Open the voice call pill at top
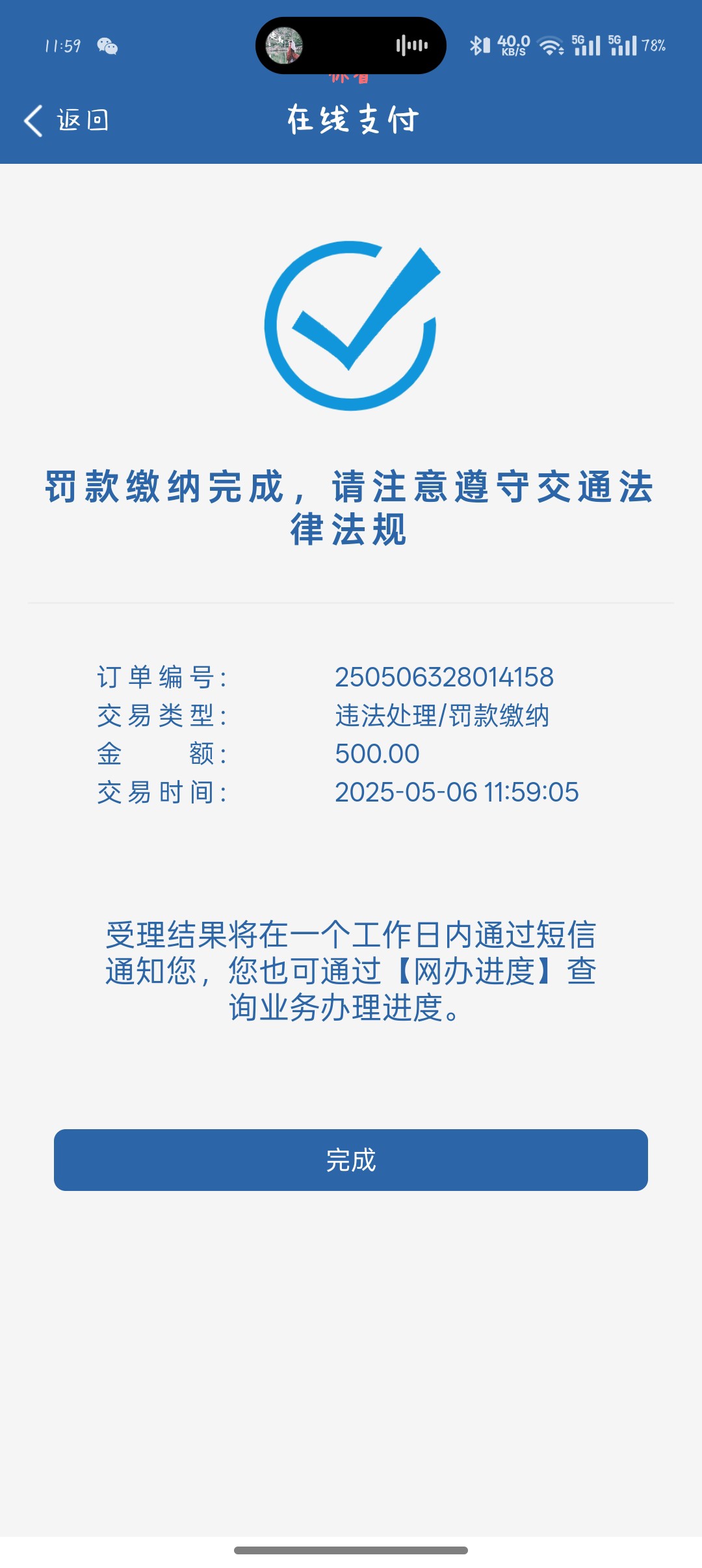The height and width of the screenshot is (1568, 702). tap(351, 46)
